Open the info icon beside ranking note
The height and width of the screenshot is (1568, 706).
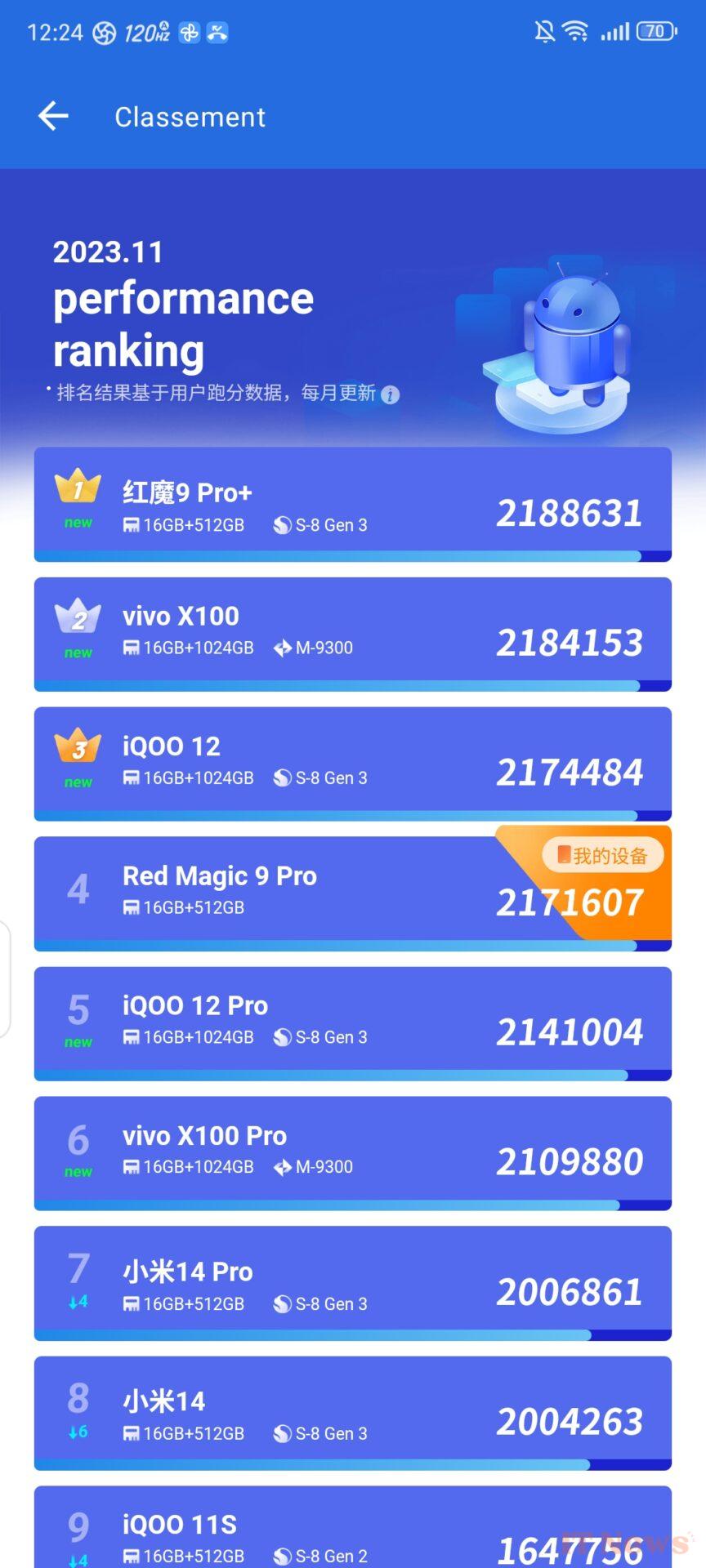point(391,394)
